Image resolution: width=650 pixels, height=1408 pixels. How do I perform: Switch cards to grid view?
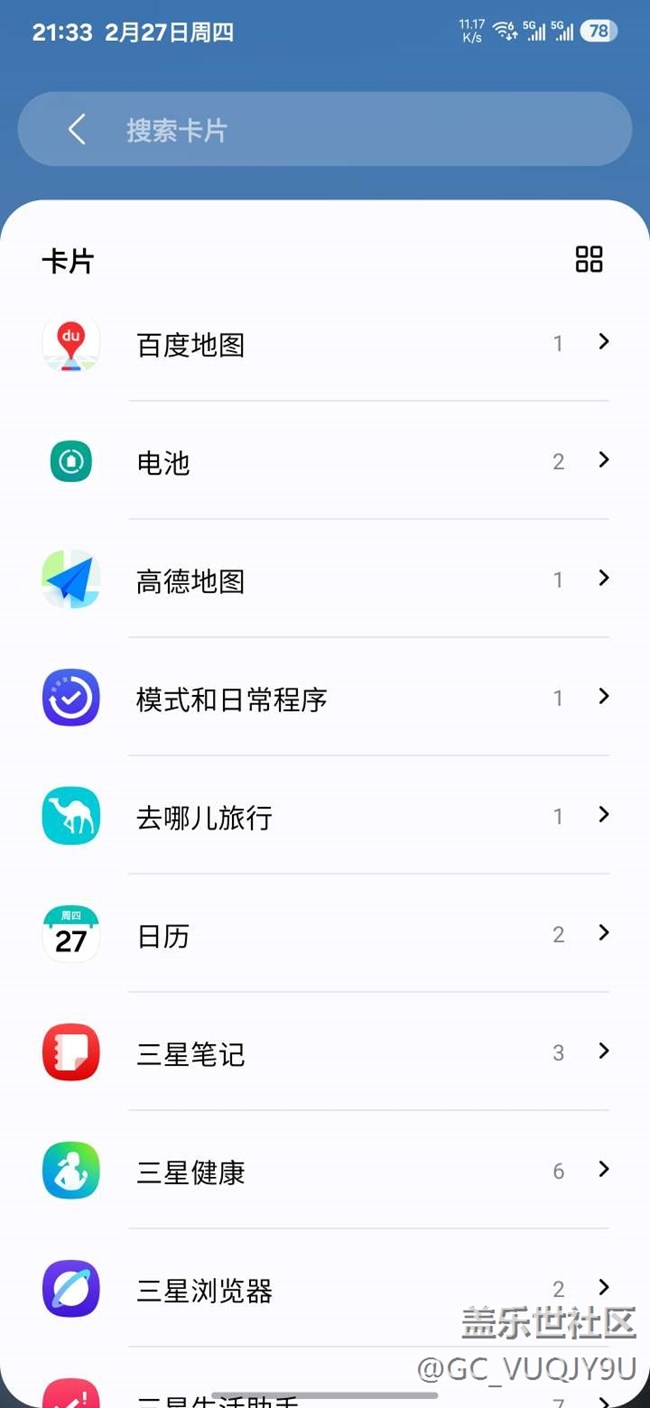click(589, 259)
